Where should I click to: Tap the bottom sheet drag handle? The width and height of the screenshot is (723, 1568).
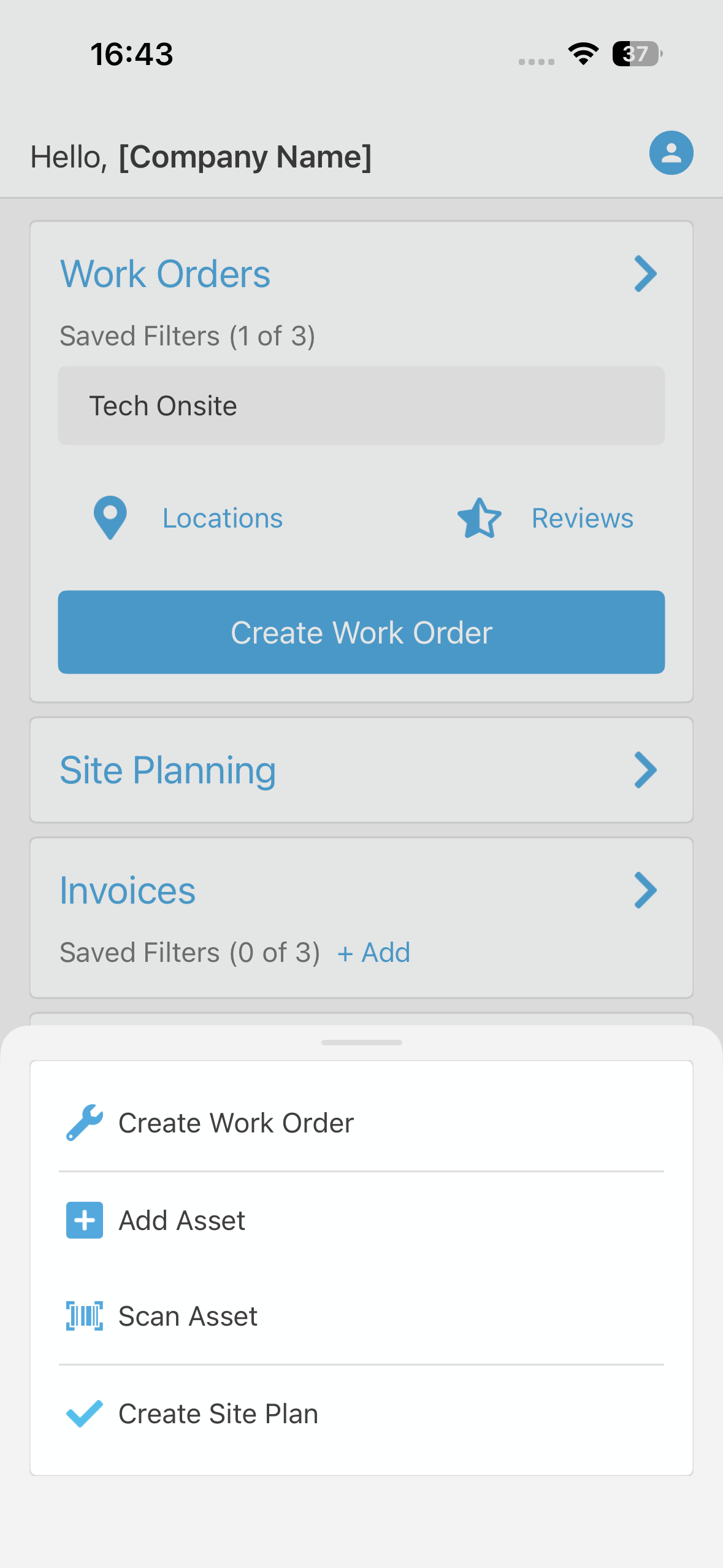pos(361,1042)
